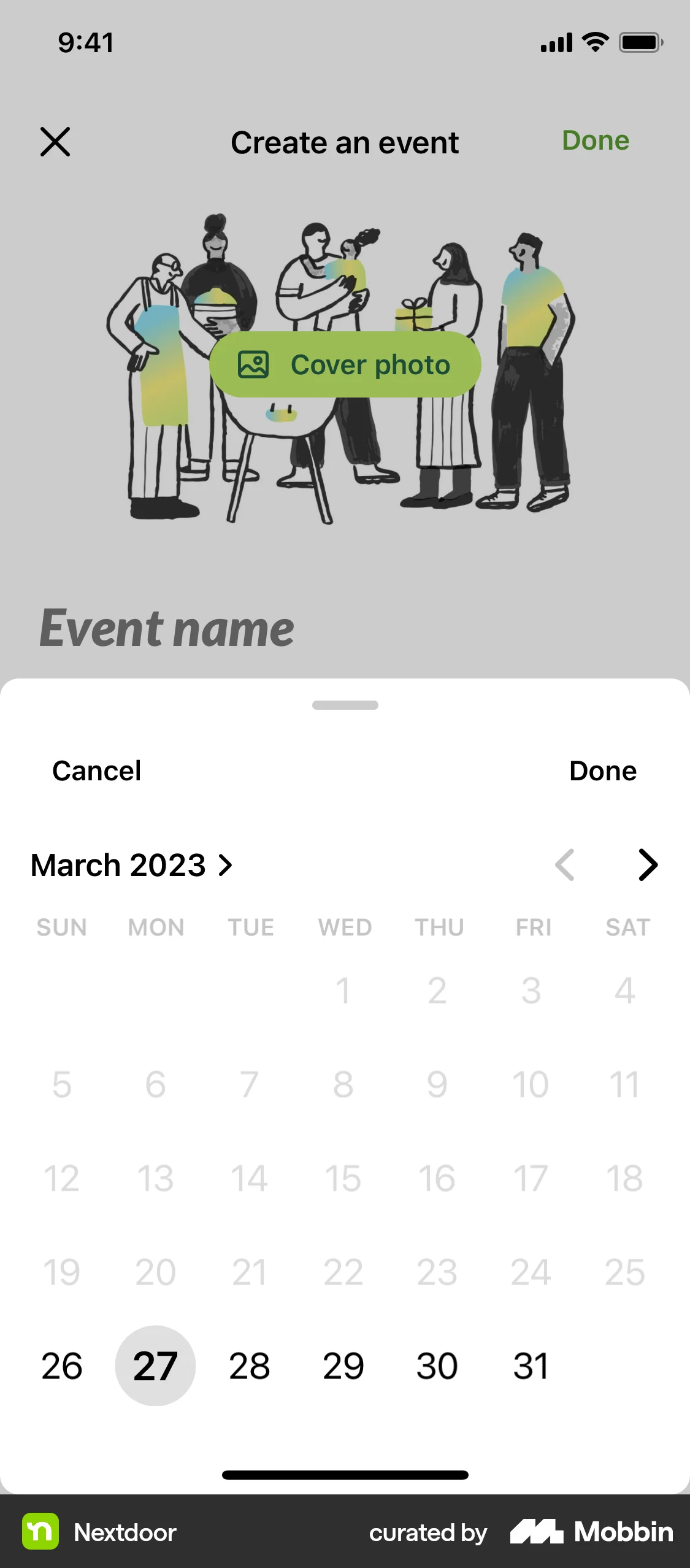Tap the Event name field
Viewport: 690px width, 1568px height.
(x=166, y=627)
